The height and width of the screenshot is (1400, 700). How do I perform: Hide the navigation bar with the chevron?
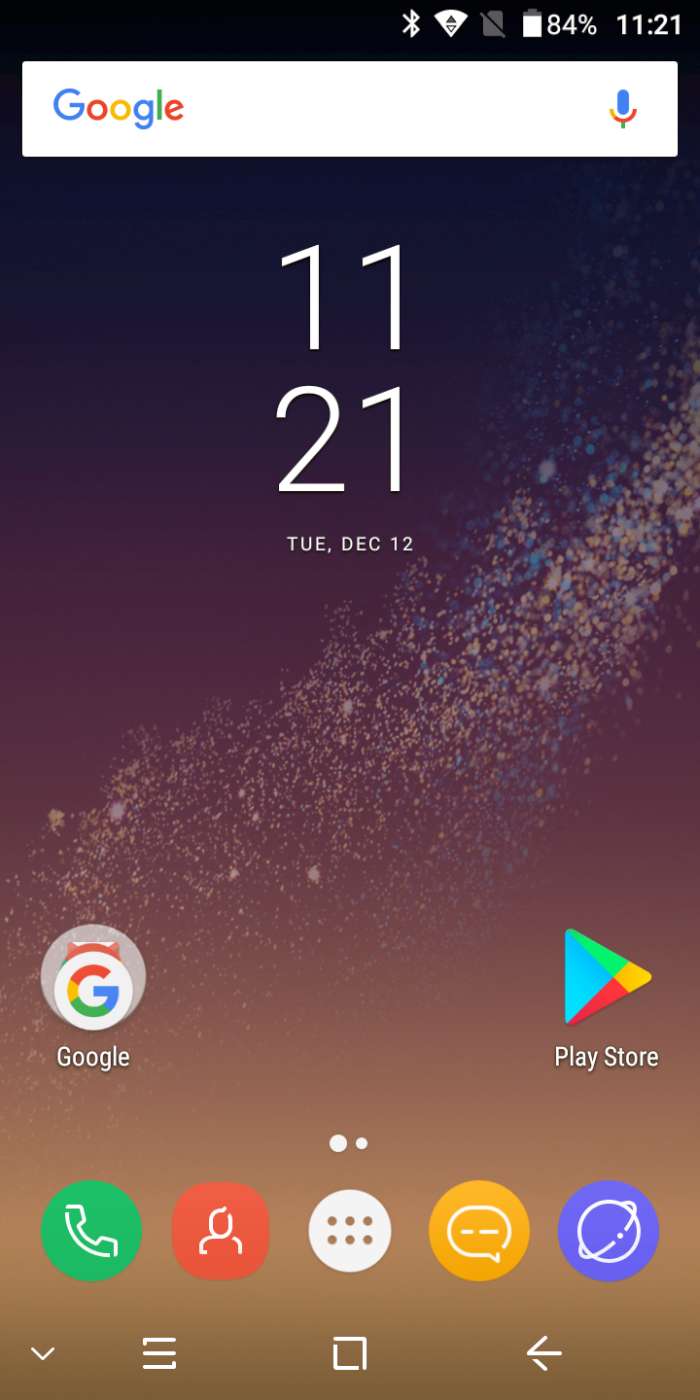[42, 1354]
